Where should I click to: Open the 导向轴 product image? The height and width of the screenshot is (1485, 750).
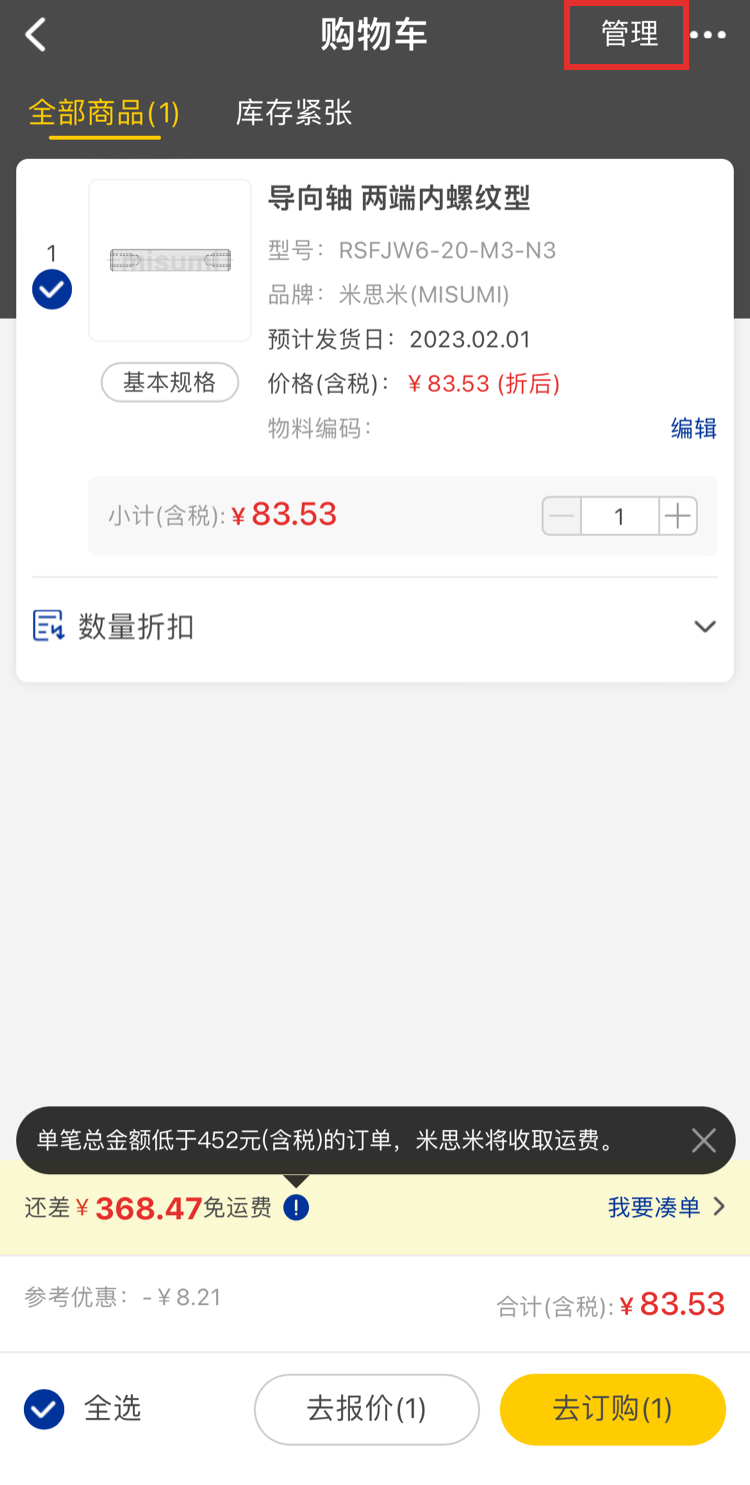[x=170, y=260]
